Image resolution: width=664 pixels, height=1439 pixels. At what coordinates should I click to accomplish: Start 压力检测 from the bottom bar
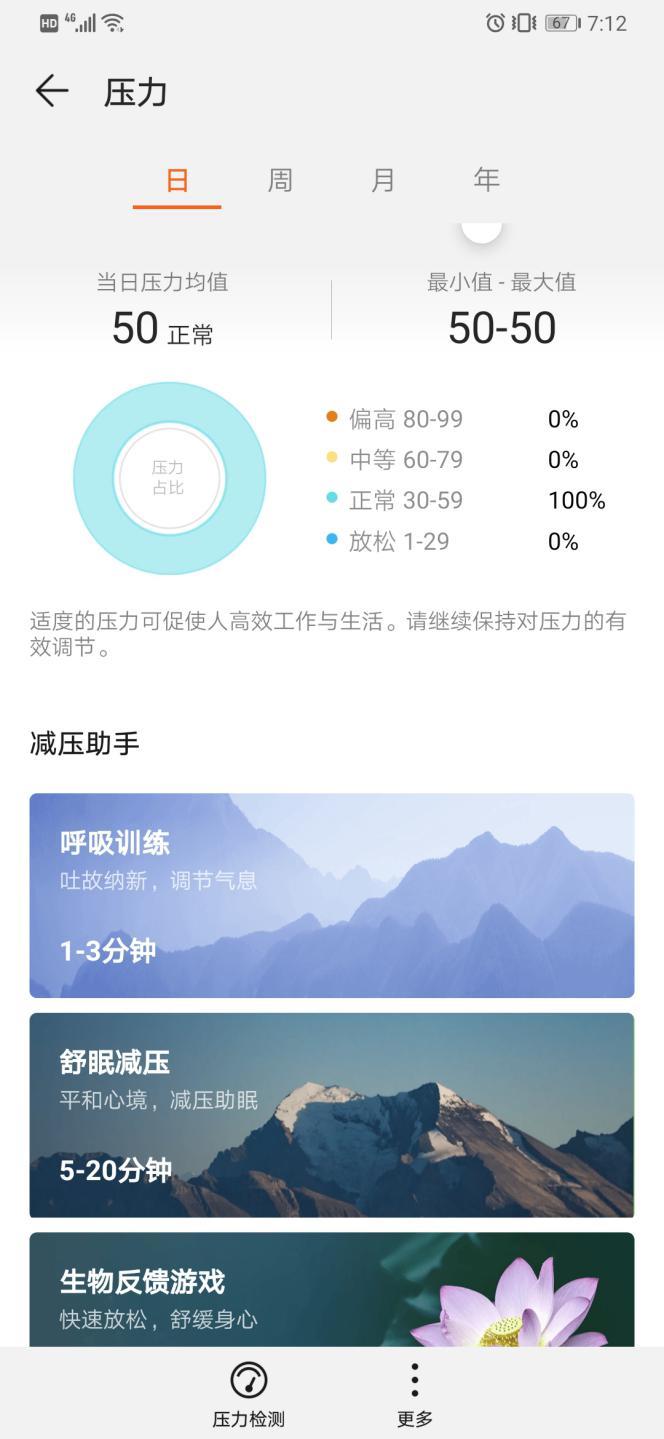click(249, 1393)
